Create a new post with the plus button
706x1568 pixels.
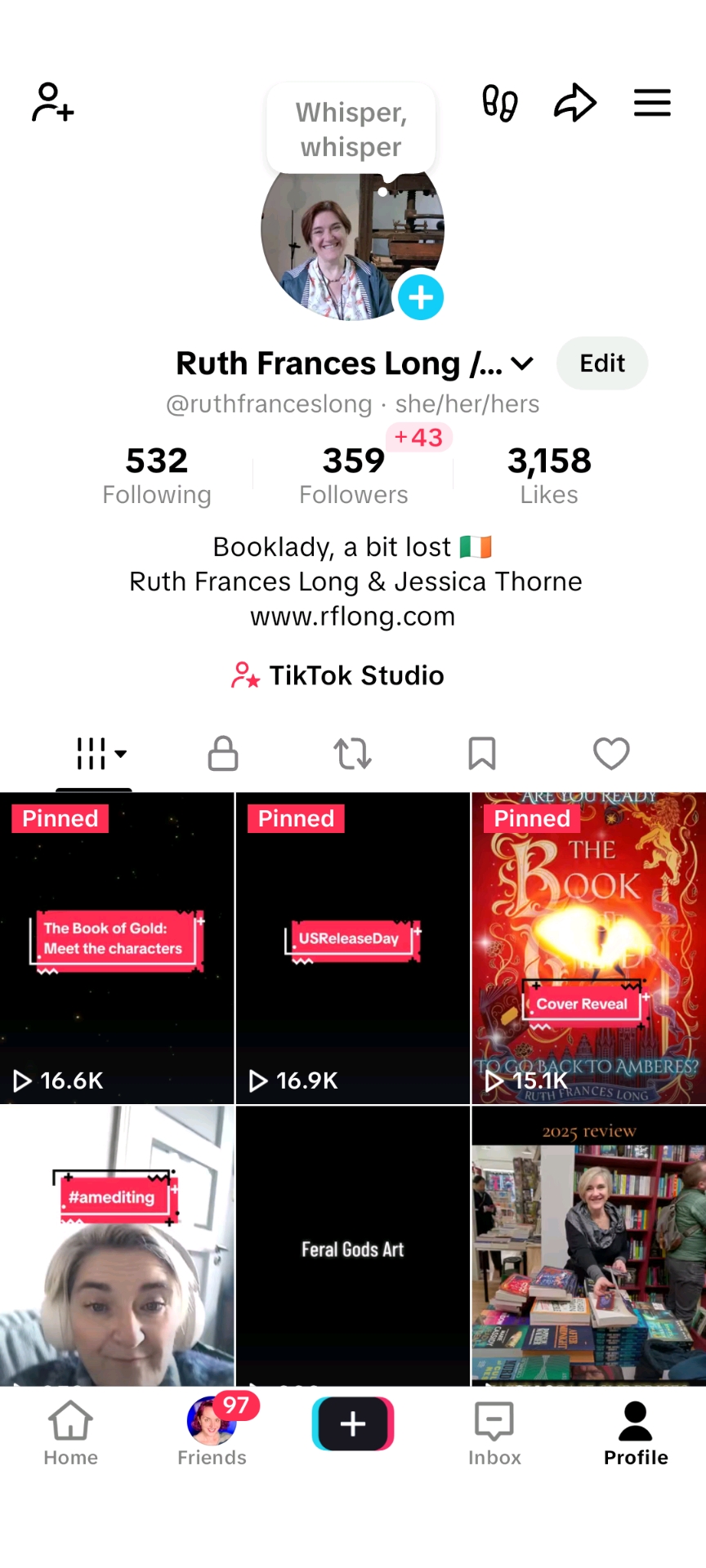tap(353, 1423)
